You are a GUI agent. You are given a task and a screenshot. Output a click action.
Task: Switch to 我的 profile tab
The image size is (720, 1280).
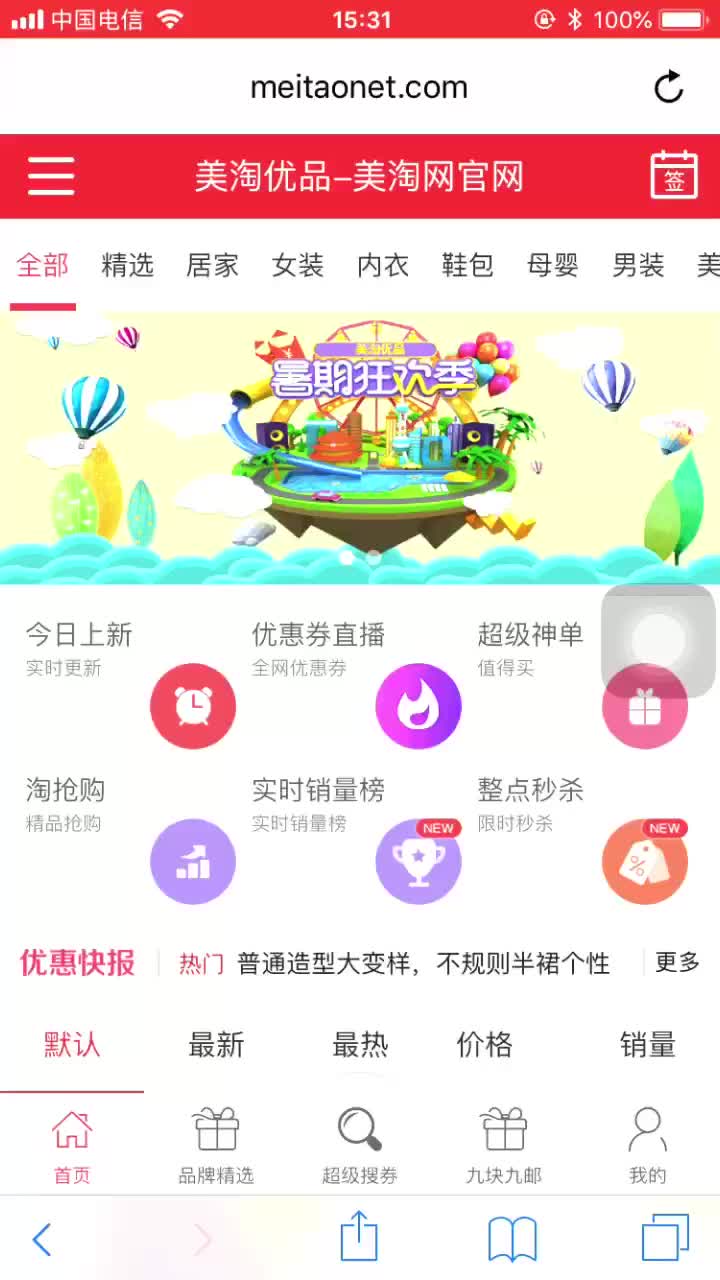[x=647, y=1145]
